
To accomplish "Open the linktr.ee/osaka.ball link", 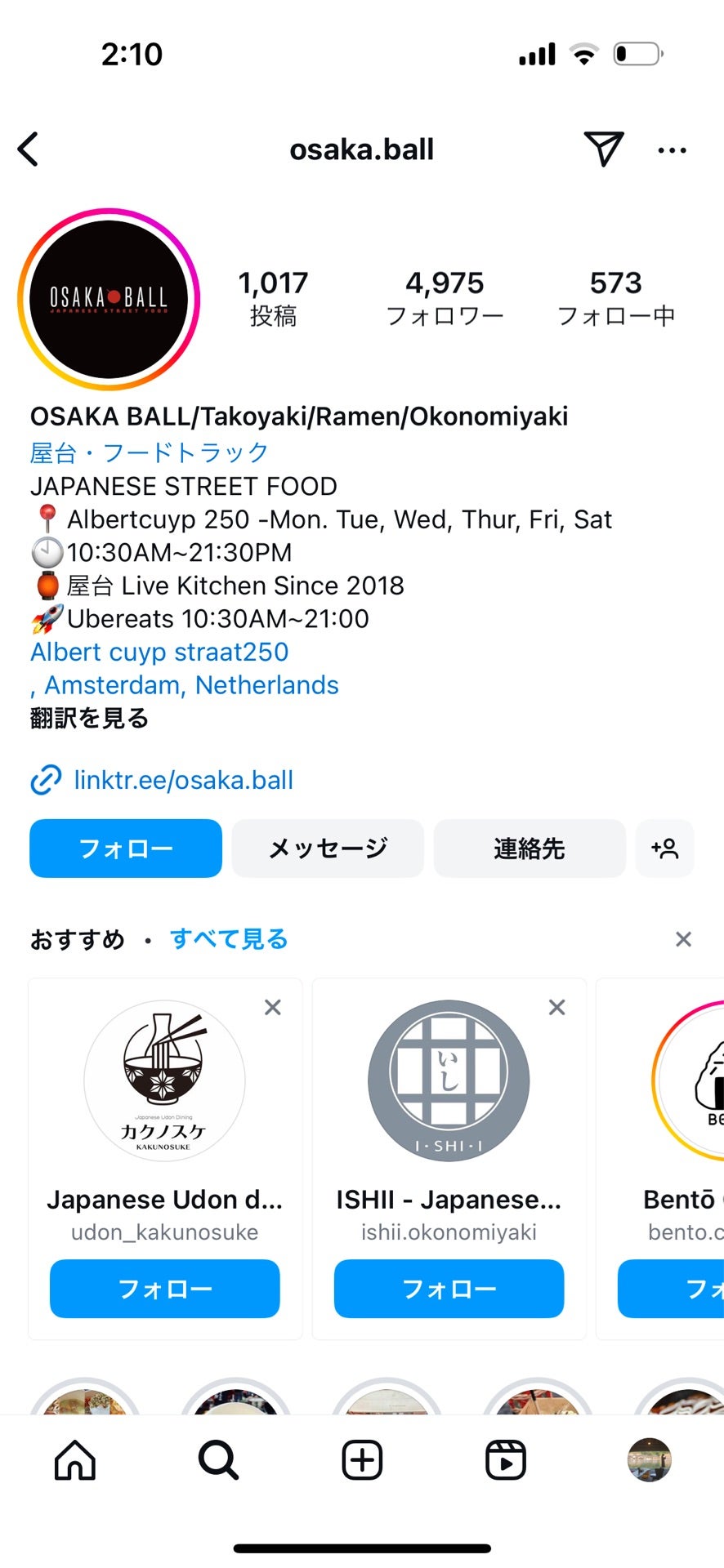I will click(183, 780).
